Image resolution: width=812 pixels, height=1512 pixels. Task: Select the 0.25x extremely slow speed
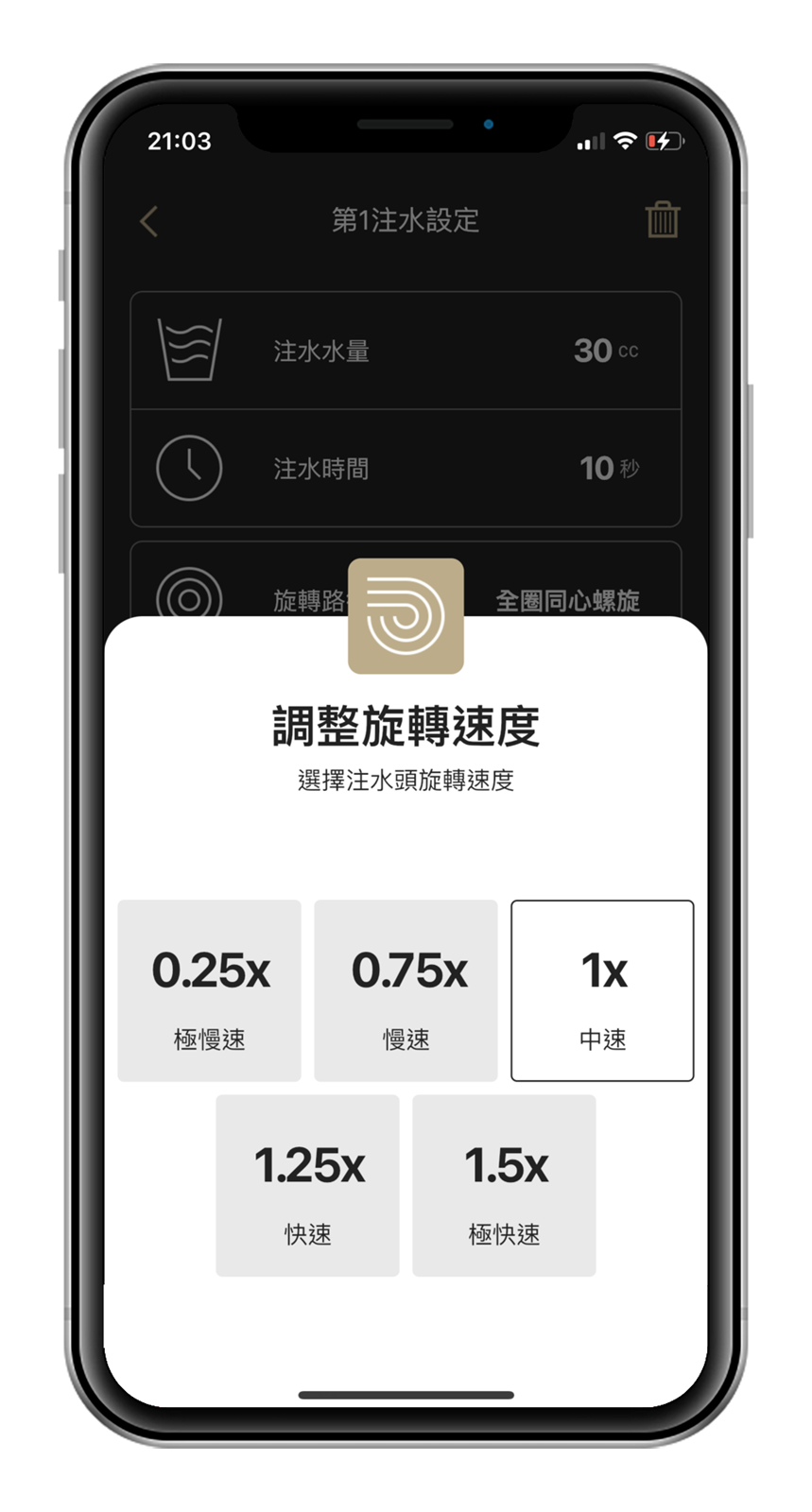(209, 990)
